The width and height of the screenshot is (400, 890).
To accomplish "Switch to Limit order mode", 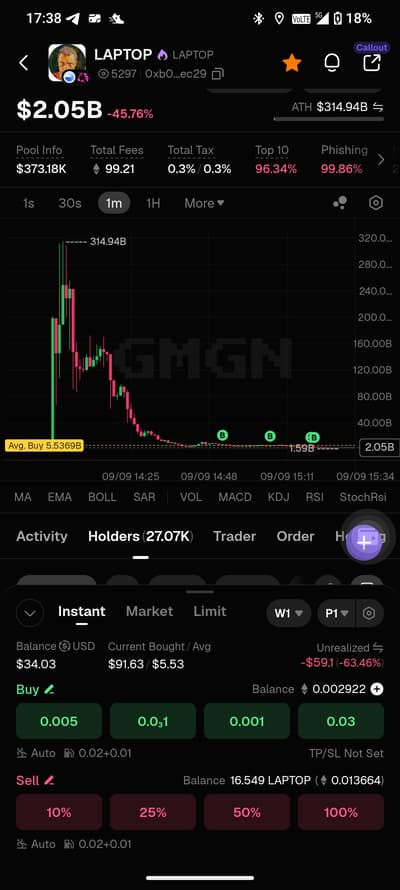I will 210,611.
